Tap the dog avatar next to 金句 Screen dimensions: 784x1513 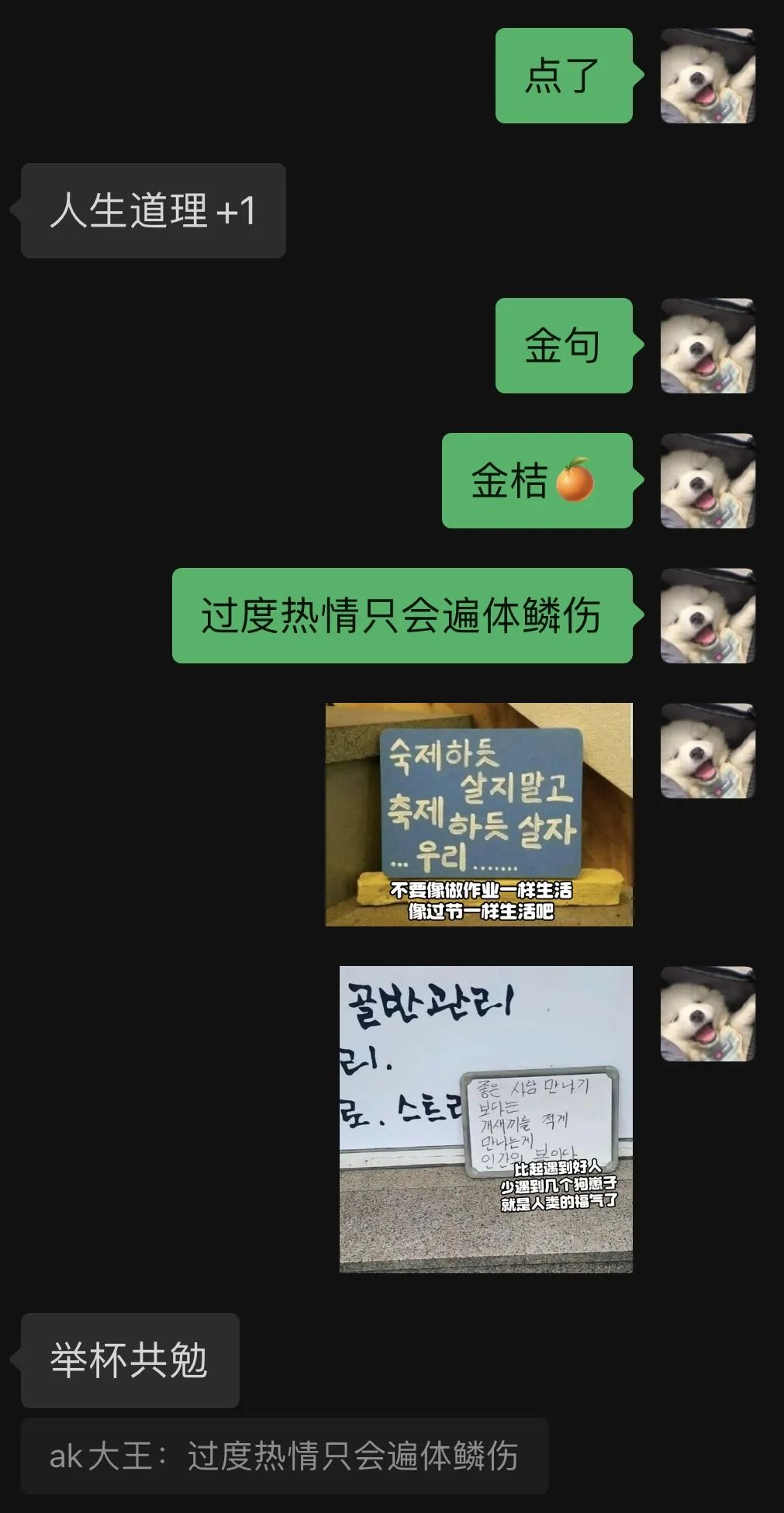click(707, 346)
